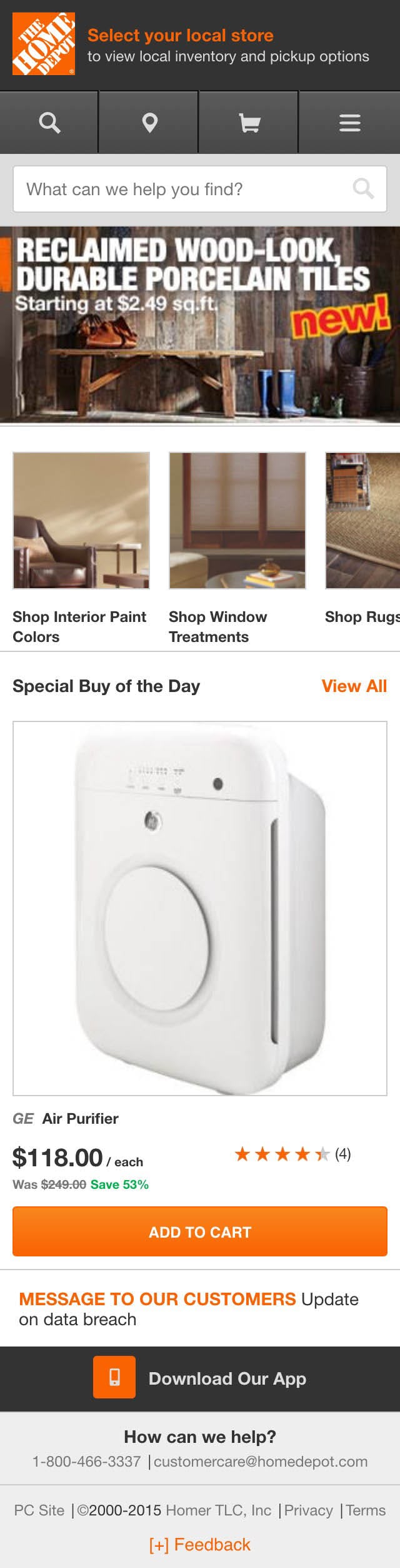Switch to PC Site
Image resolution: width=400 pixels, height=1568 pixels.
click(x=39, y=1510)
